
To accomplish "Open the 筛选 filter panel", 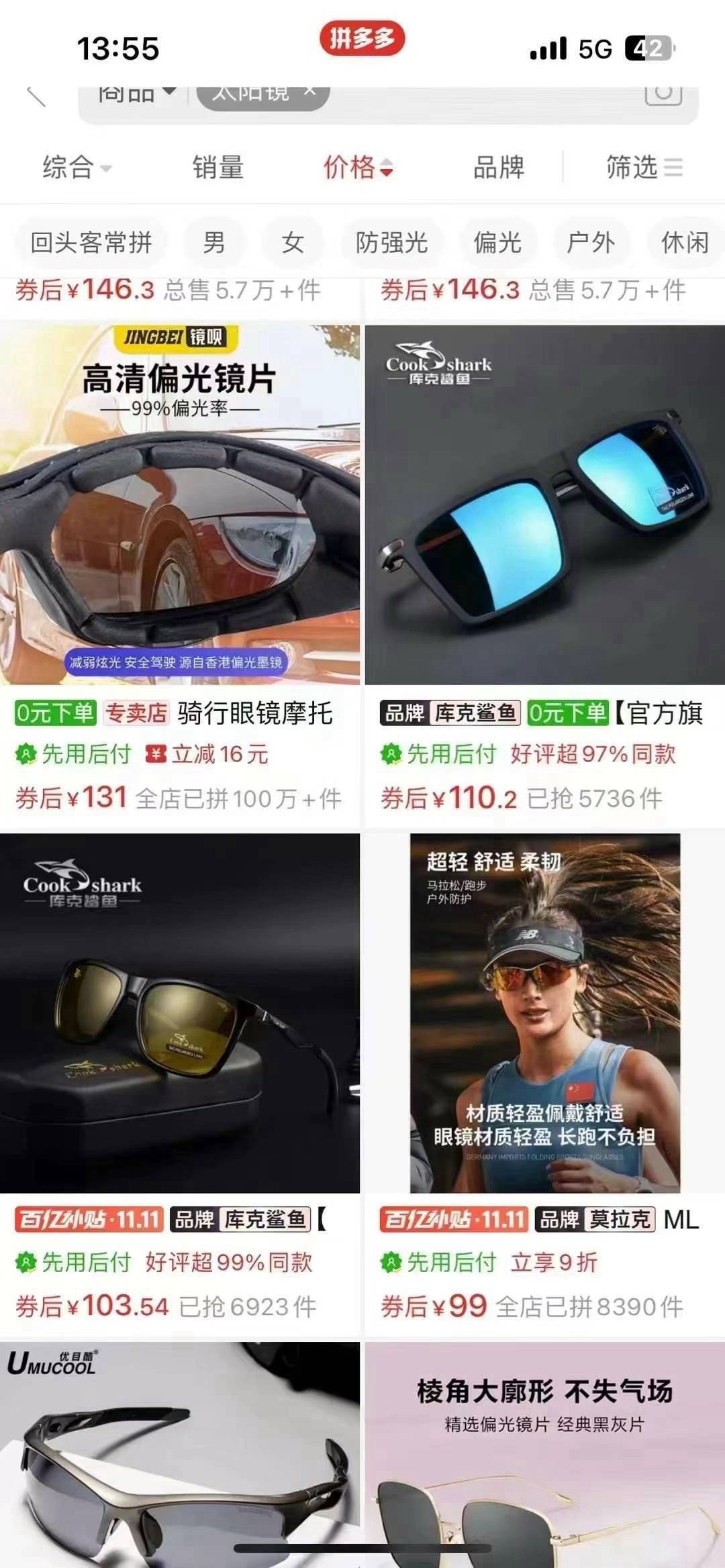I will pyautogui.click(x=643, y=167).
